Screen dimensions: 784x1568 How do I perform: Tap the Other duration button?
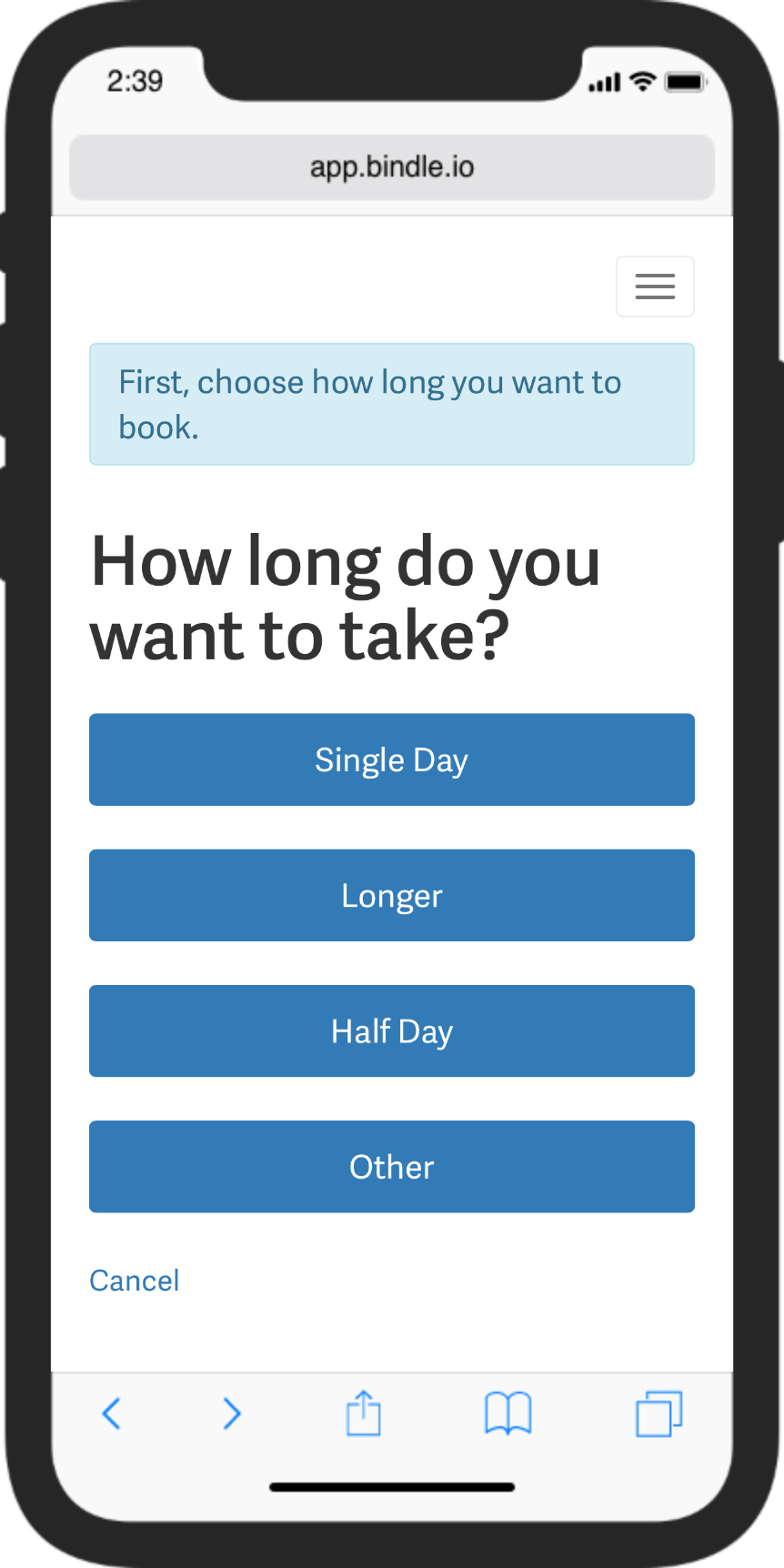(x=392, y=1166)
